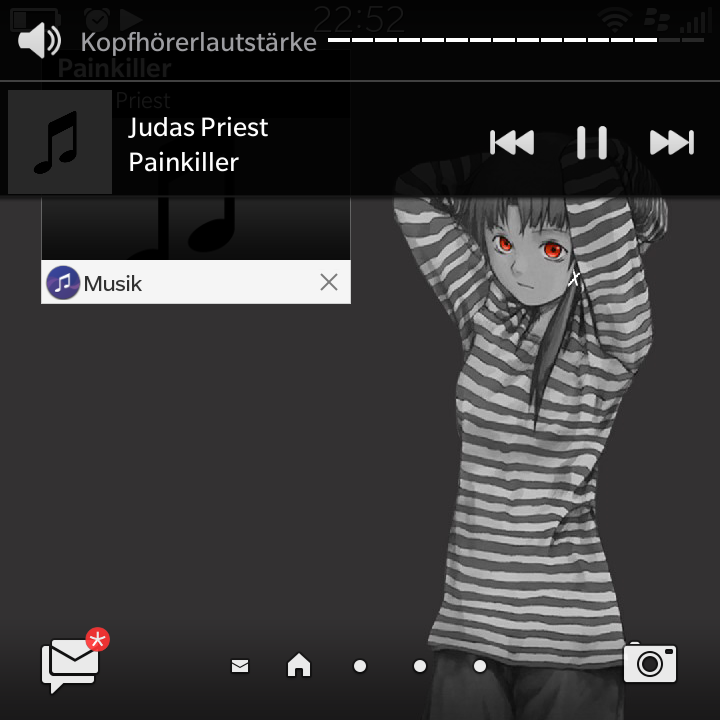The width and height of the screenshot is (720, 720).
Task: Open the Musik app card
Action: [x=195, y=230]
